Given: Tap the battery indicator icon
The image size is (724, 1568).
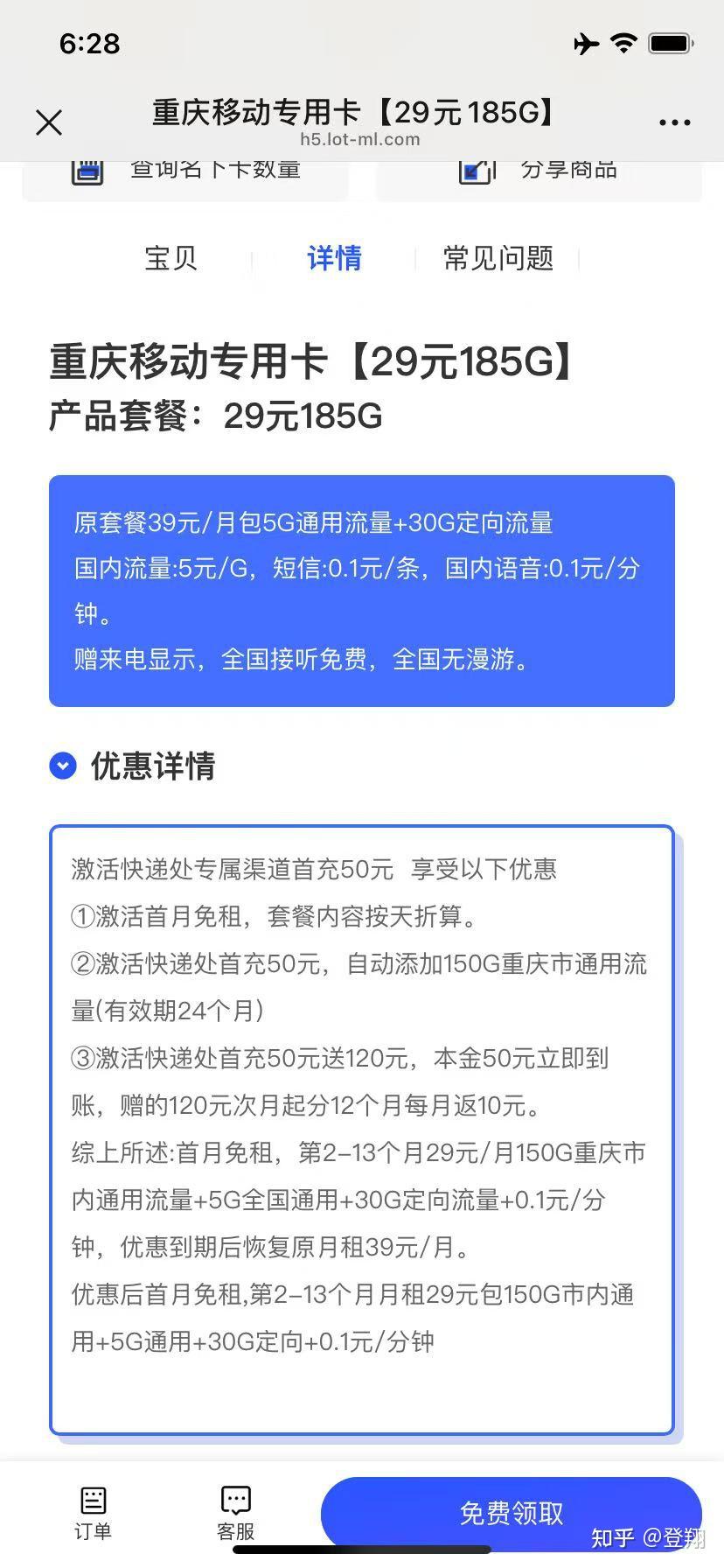Looking at the screenshot, I should click(x=670, y=42).
